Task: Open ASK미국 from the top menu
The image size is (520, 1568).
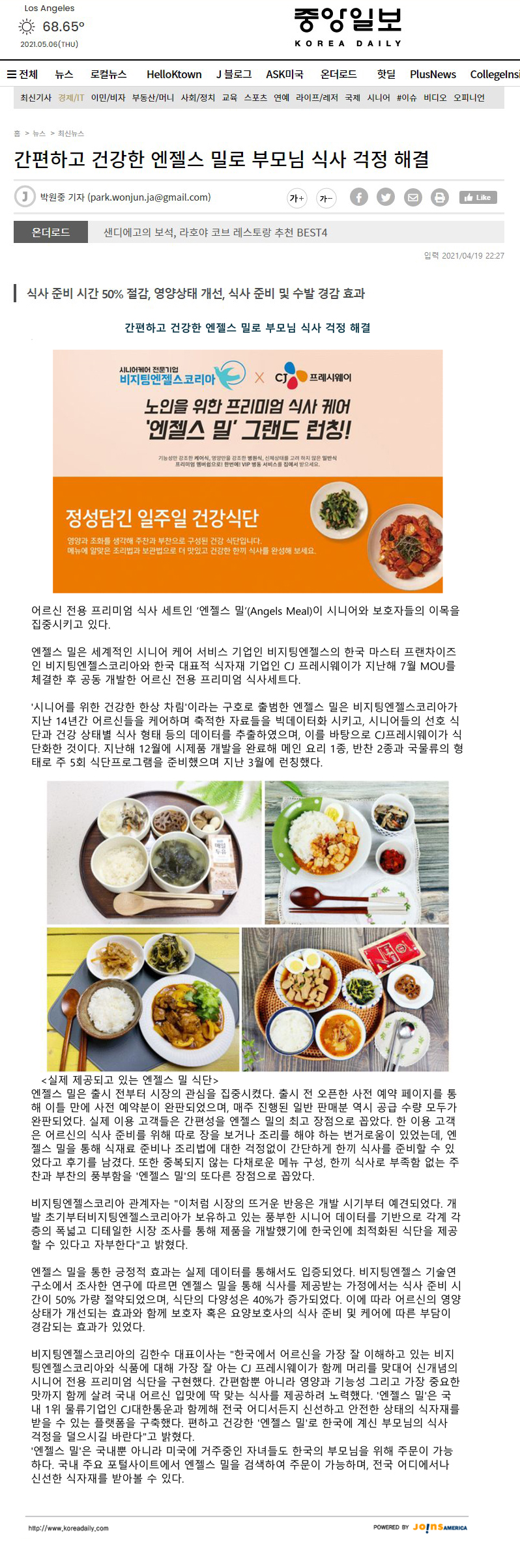Action: pos(285,74)
